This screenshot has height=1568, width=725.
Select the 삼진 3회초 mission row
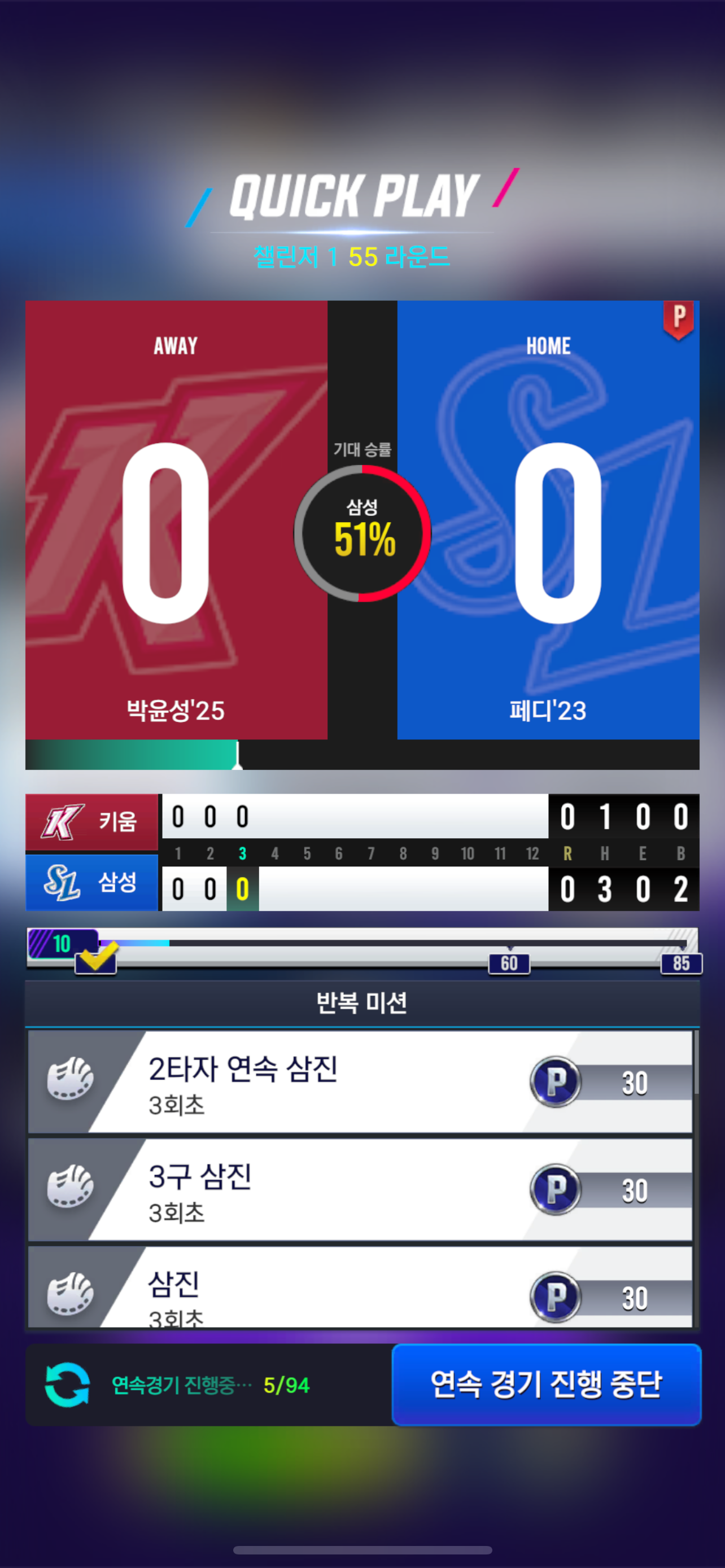pyautogui.click(x=359, y=1290)
